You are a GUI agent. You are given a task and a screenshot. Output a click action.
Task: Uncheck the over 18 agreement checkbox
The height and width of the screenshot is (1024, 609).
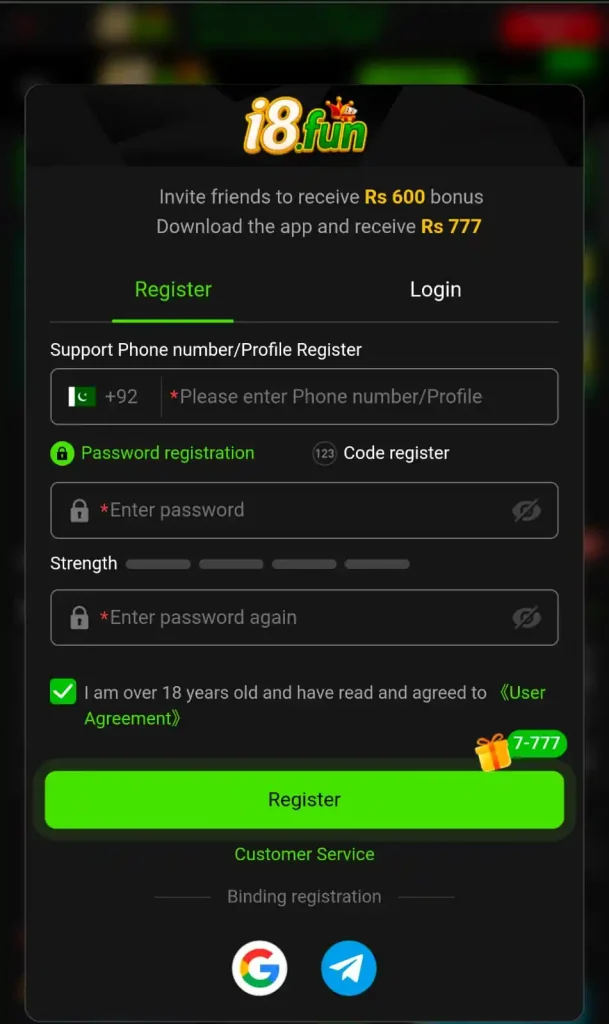pyautogui.click(x=63, y=692)
